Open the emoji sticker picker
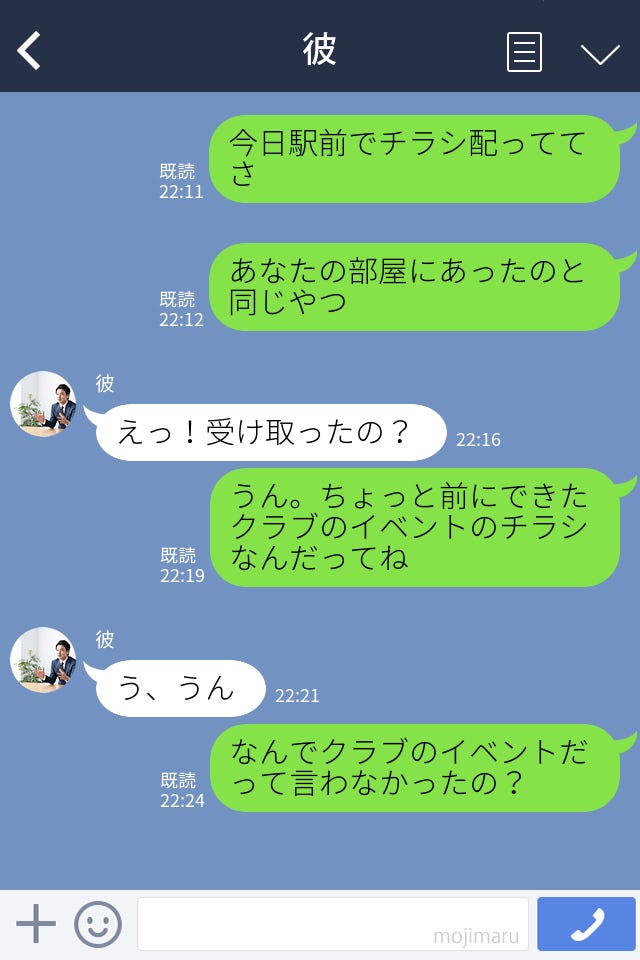This screenshot has height=960, width=640. [98, 924]
